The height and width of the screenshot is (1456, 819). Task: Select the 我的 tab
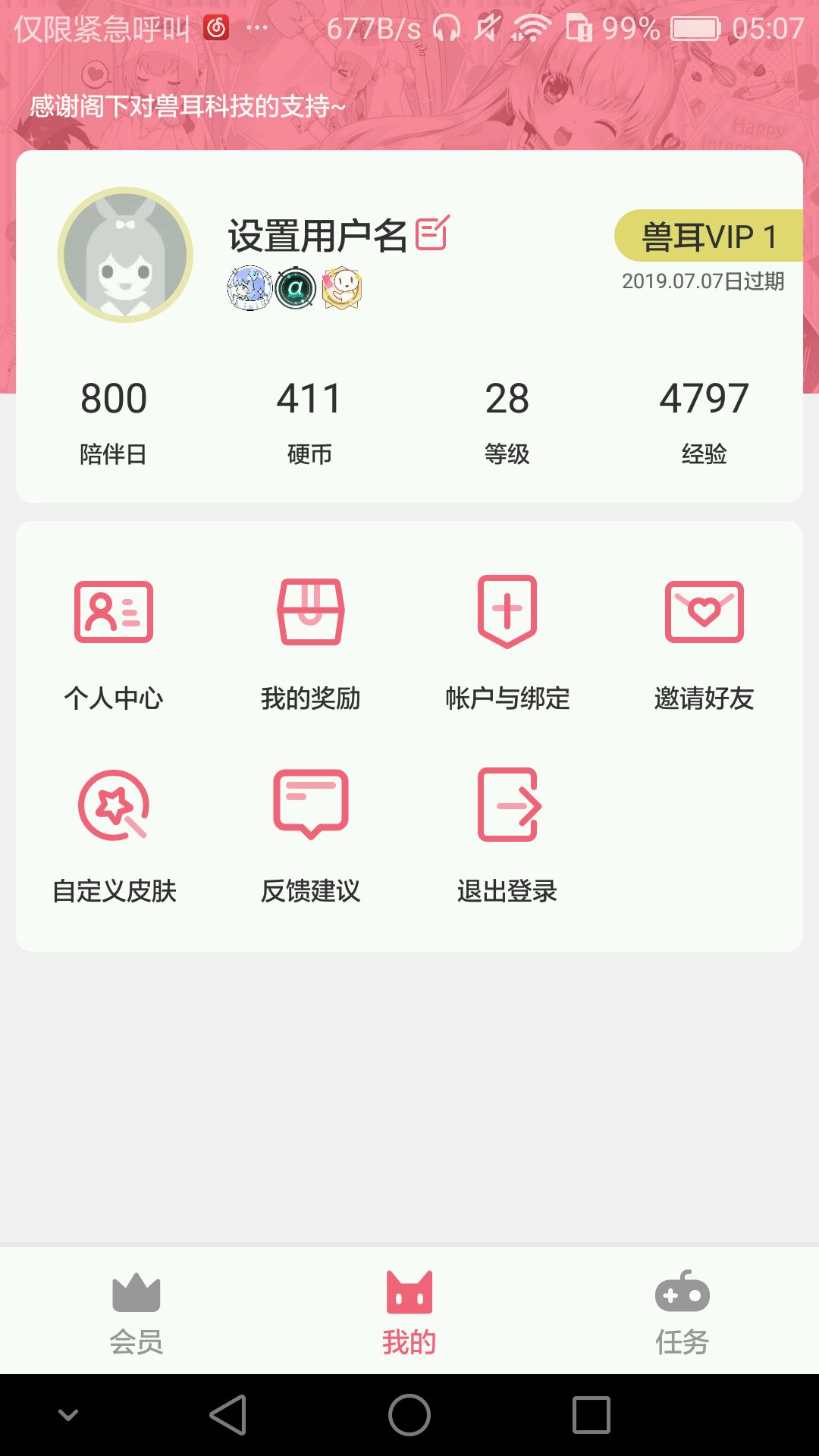click(x=409, y=1312)
